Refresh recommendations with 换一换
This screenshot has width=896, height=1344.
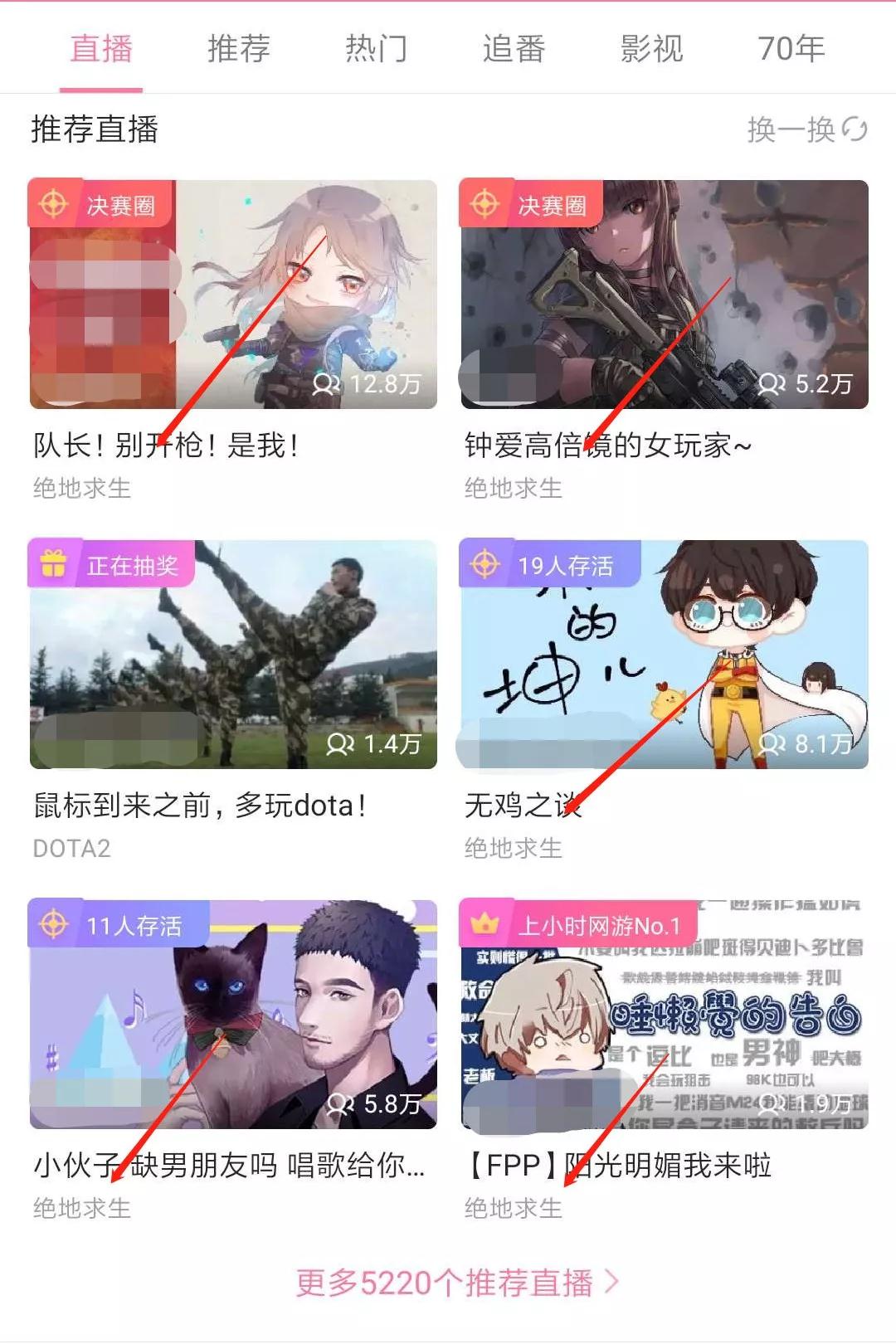coord(806,129)
